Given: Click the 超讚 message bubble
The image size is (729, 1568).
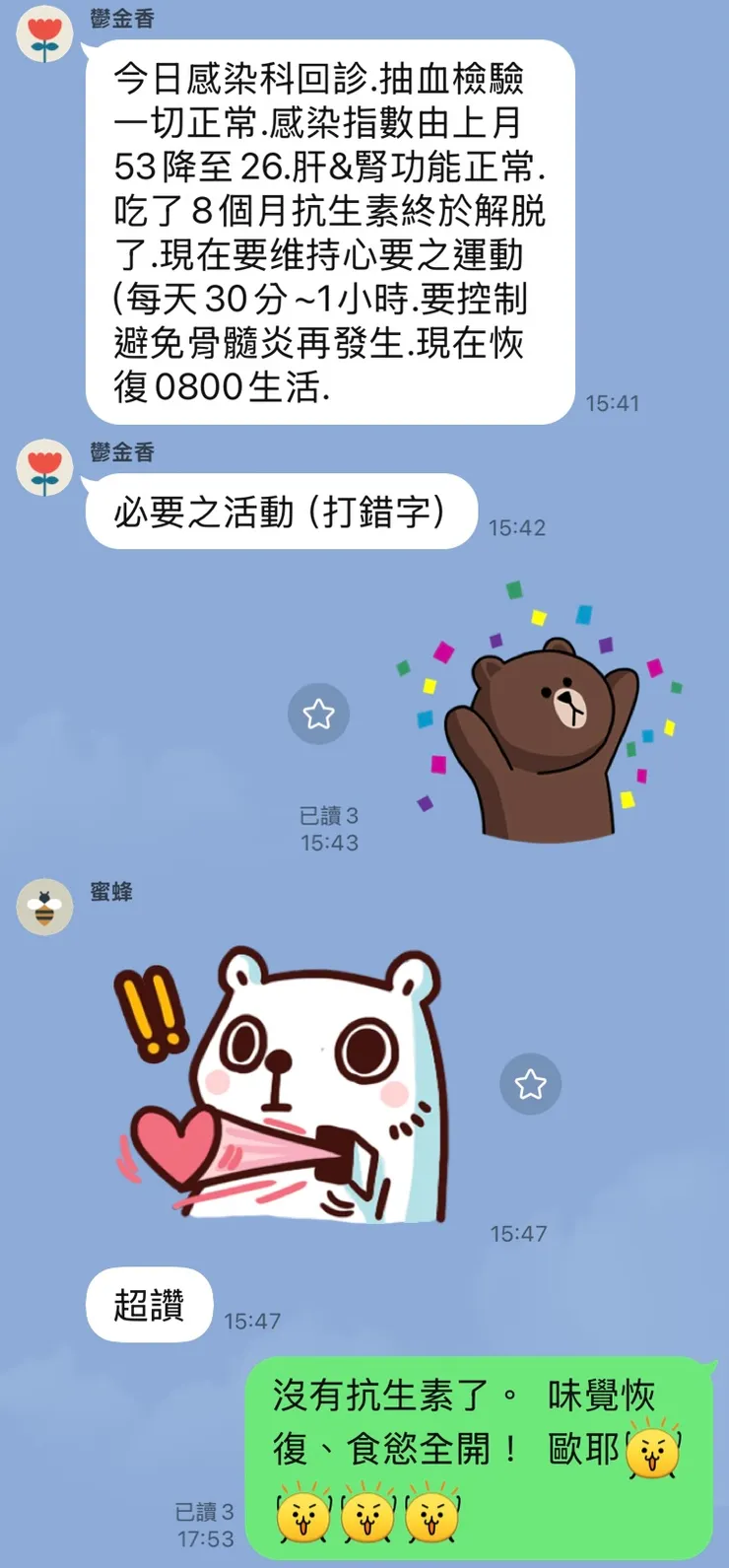Looking at the screenshot, I should (150, 1303).
